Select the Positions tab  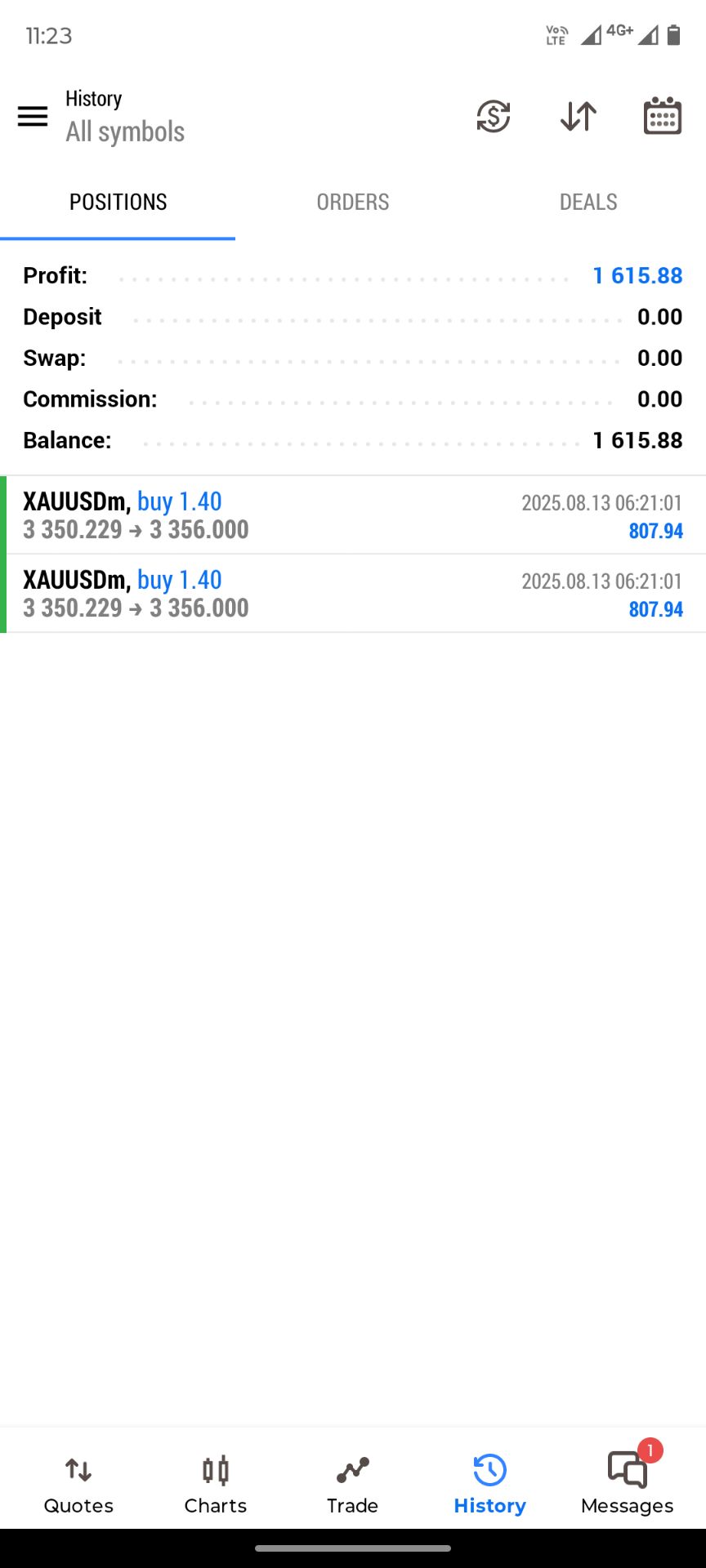coord(118,203)
